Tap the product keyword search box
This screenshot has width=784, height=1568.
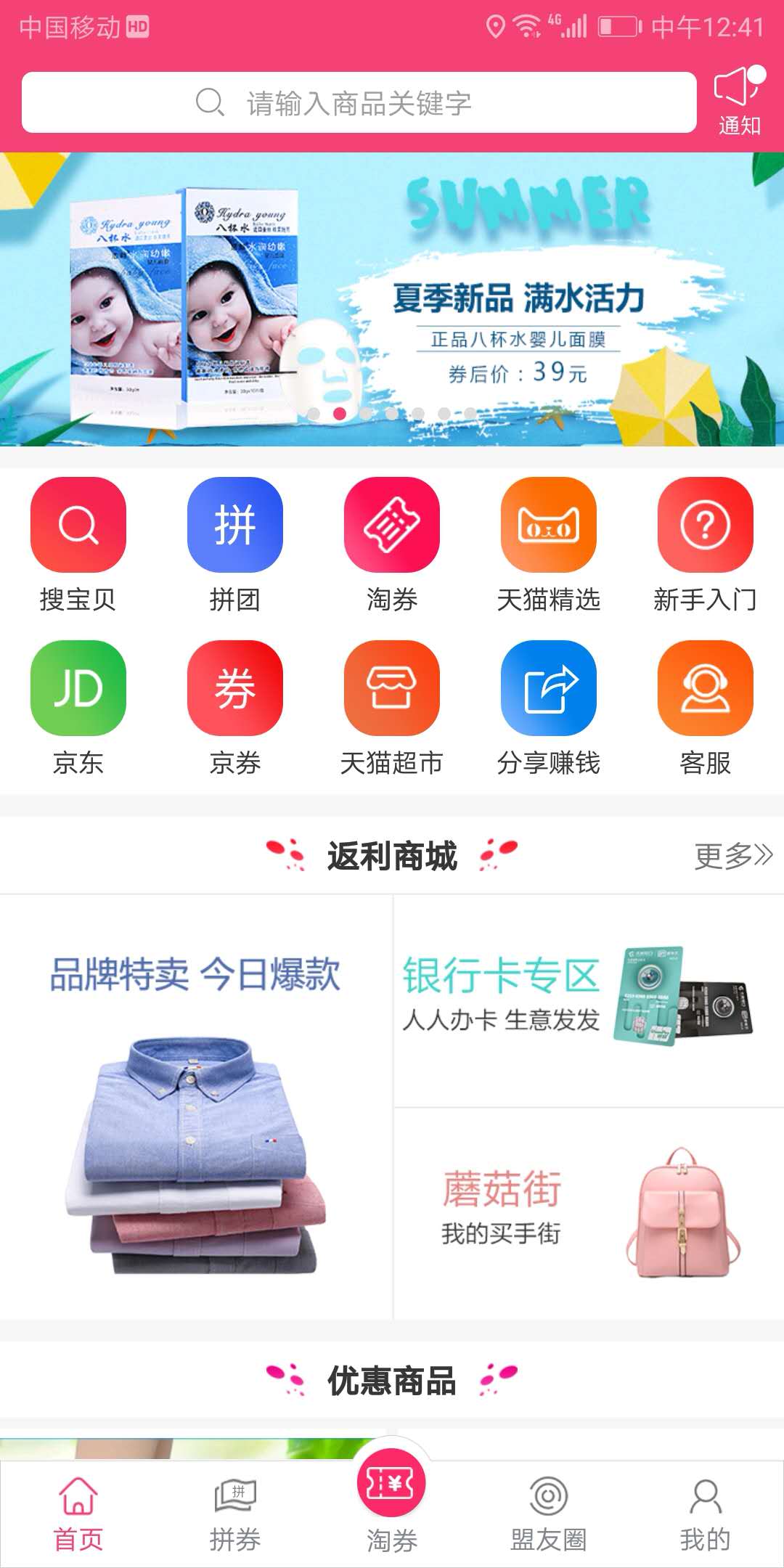pyautogui.click(x=359, y=102)
